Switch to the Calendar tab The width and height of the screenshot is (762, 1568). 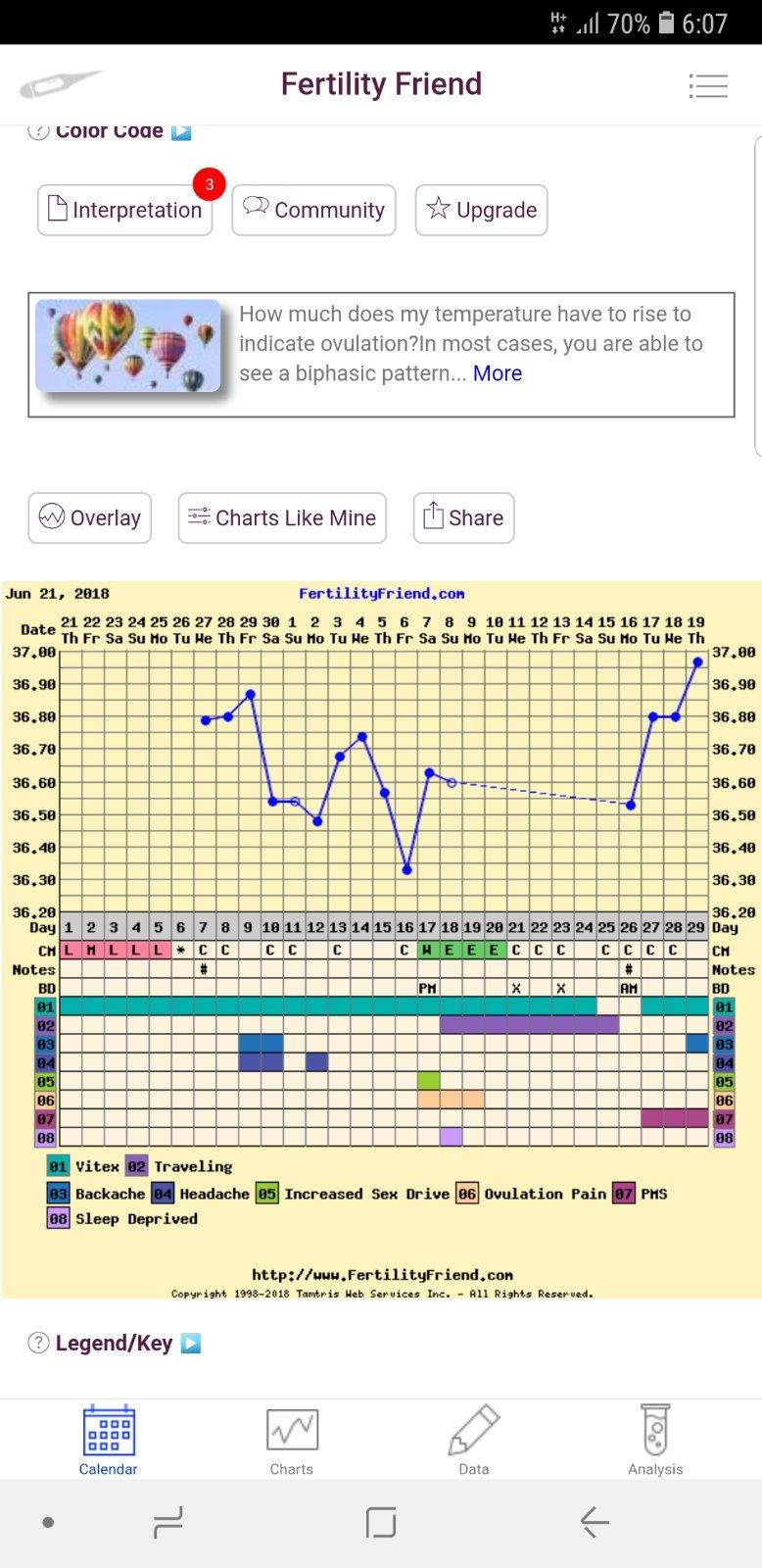tap(108, 1439)
